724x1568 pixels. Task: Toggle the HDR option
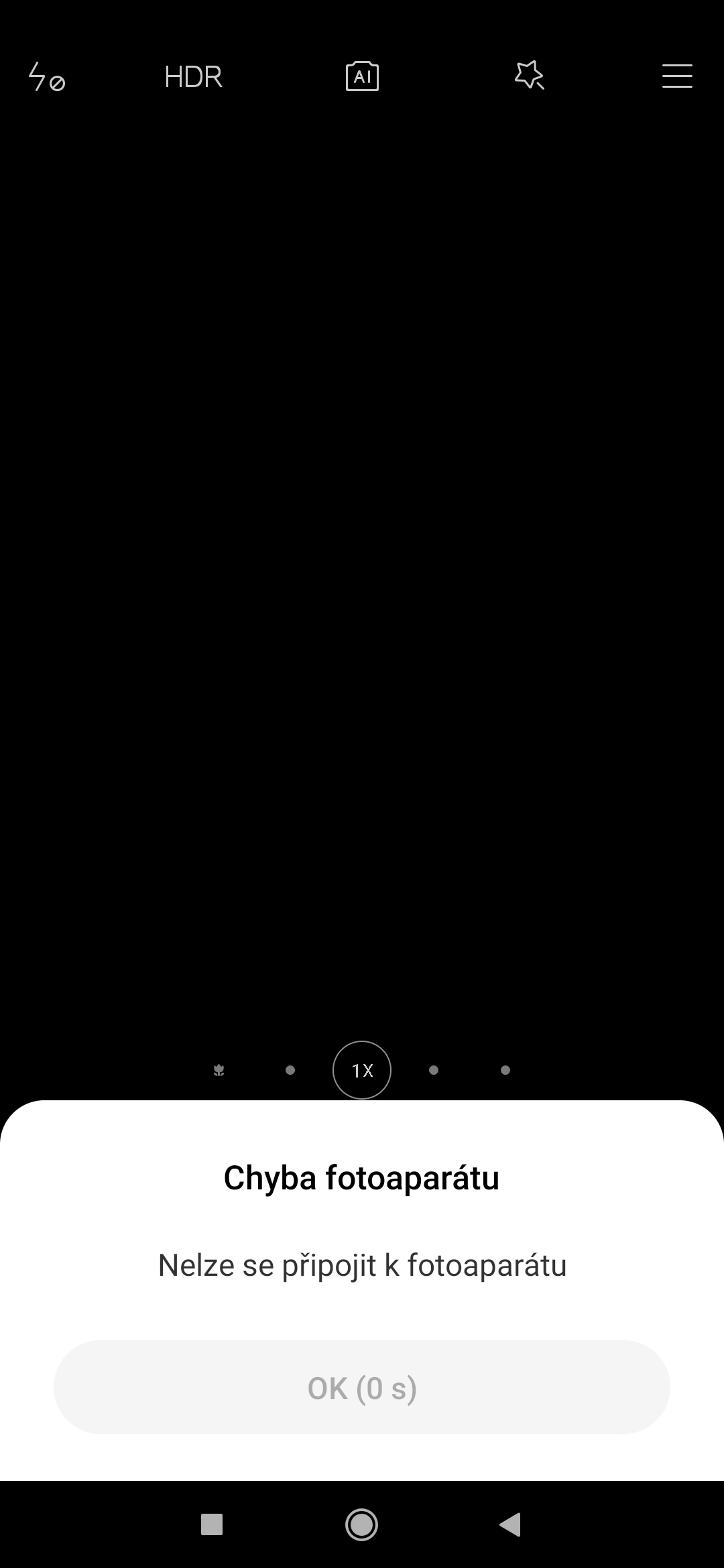193,77
